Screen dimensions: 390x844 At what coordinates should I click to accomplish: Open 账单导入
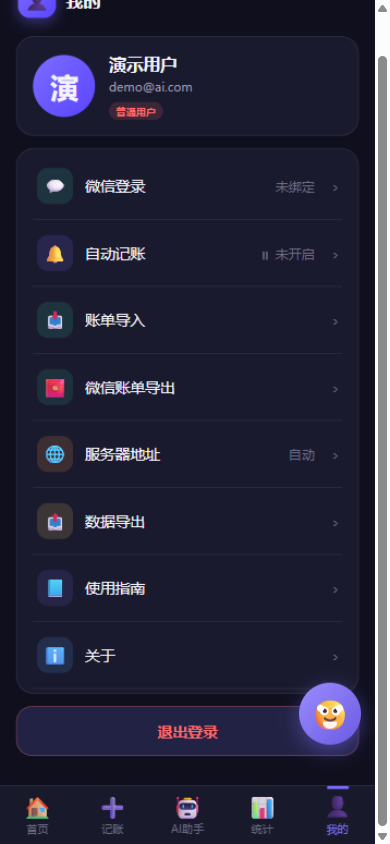(x=187, y=321)
